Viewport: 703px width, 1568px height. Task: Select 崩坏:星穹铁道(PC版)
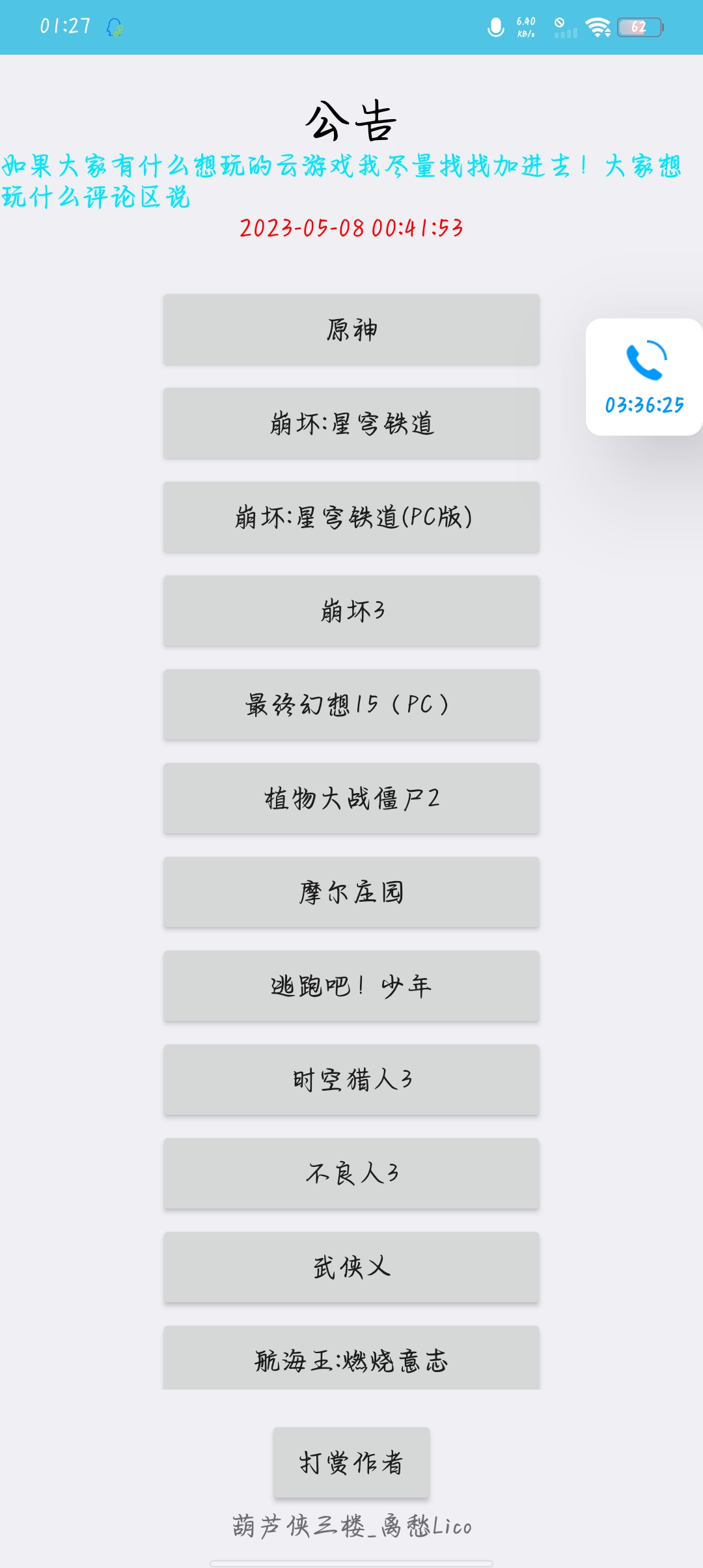(x=351, y=517)
